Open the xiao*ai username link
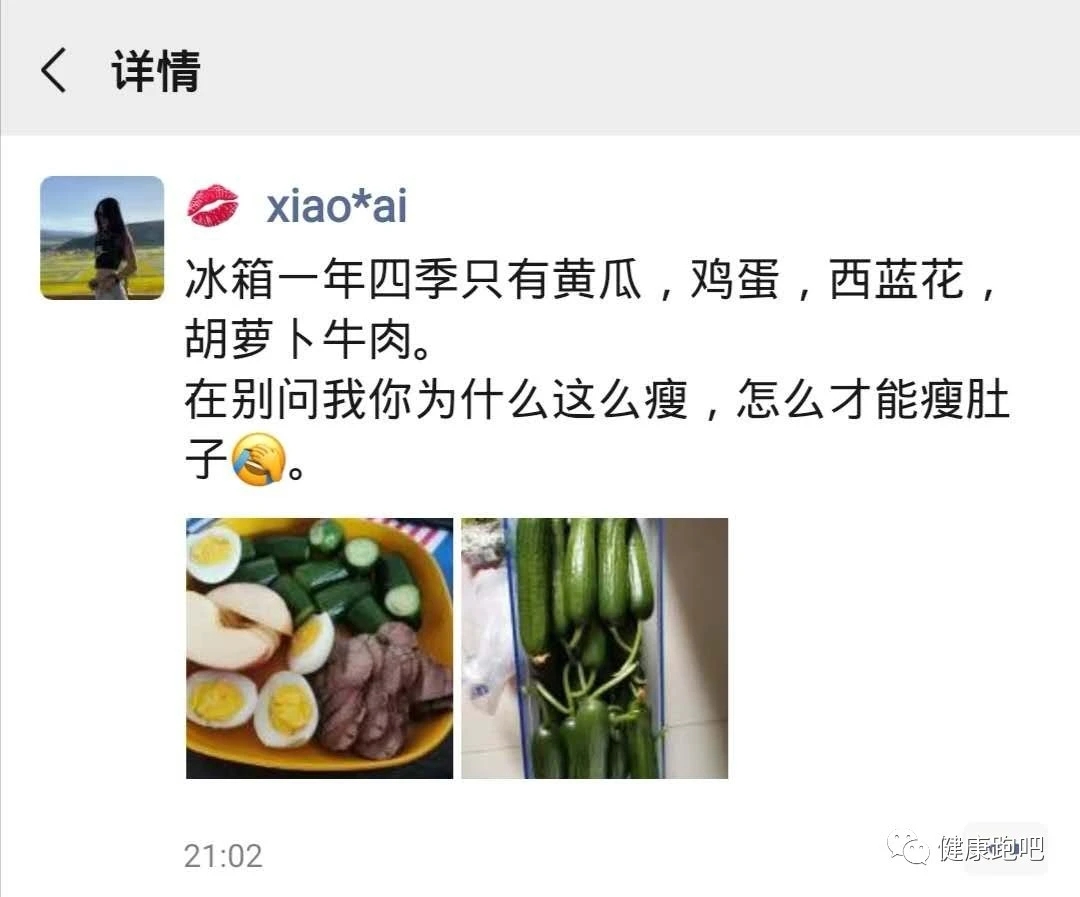The height and width of the screenshot is (897, 1080). click(336, 207)
